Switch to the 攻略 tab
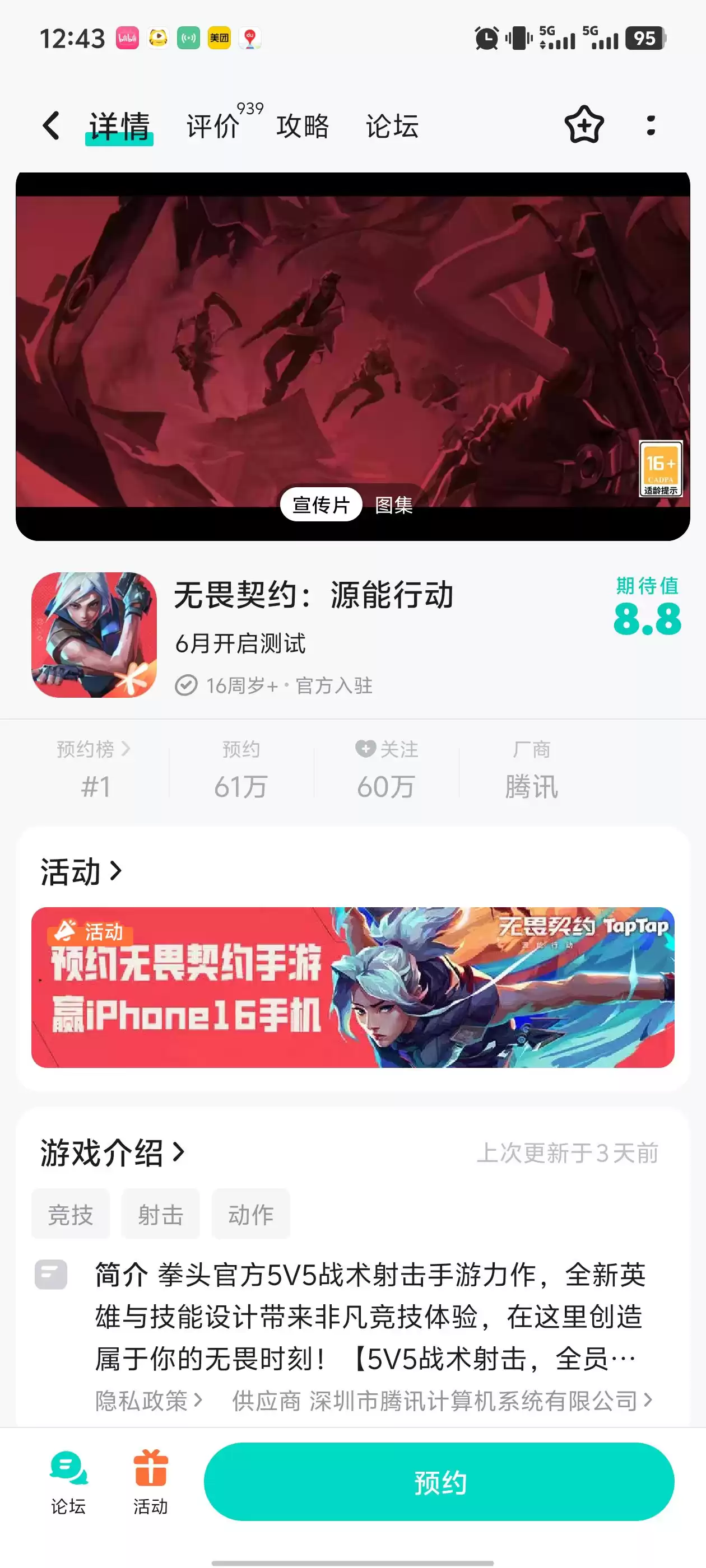 tap(302, 126)
